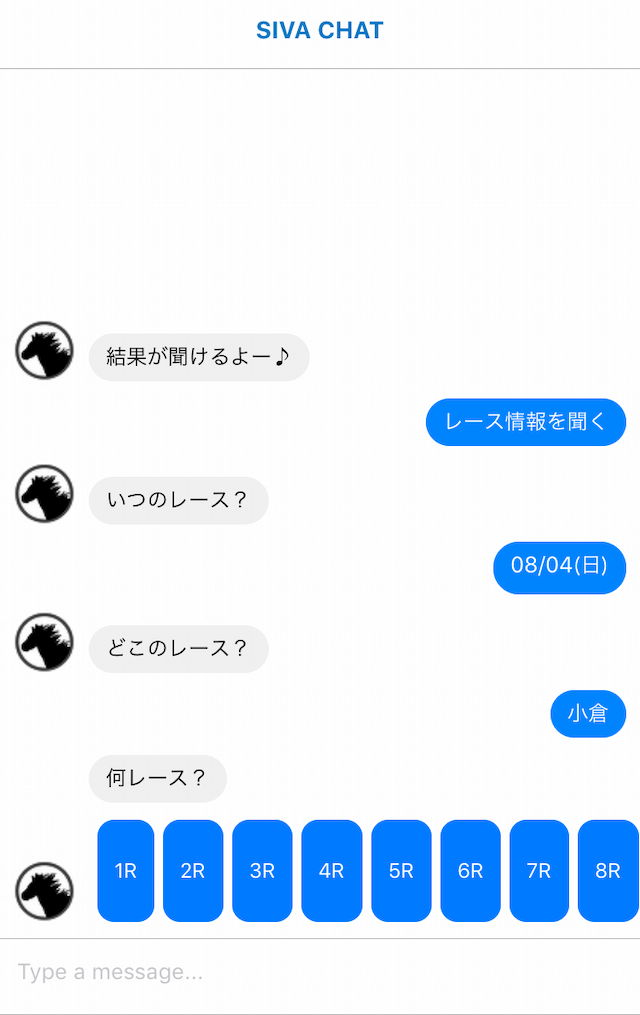Image resolution: width=640 pixels, height=1015 pixels.
Task: Select the 1R race button
Action: tap(126, 870)
